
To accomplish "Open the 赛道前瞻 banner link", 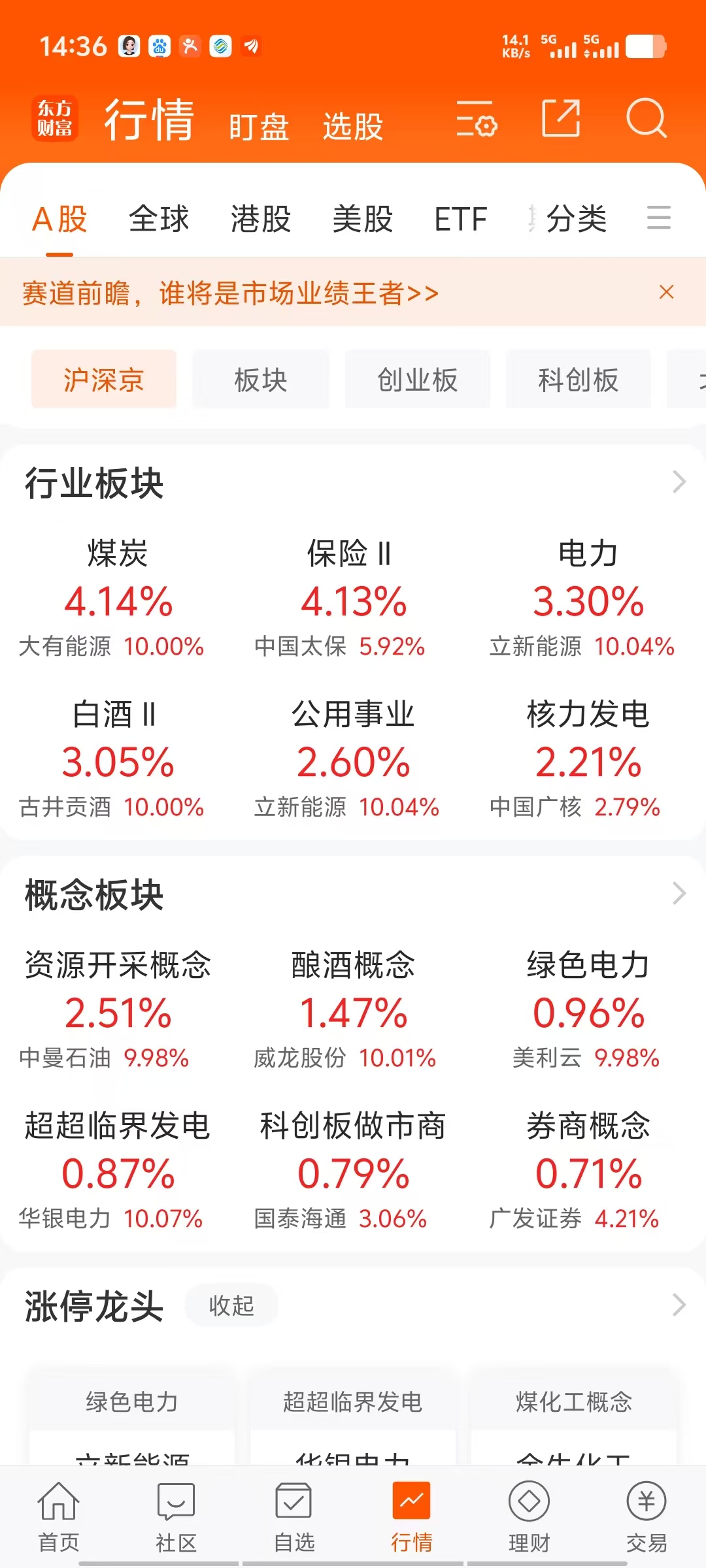I will click(x=230, y=293).
